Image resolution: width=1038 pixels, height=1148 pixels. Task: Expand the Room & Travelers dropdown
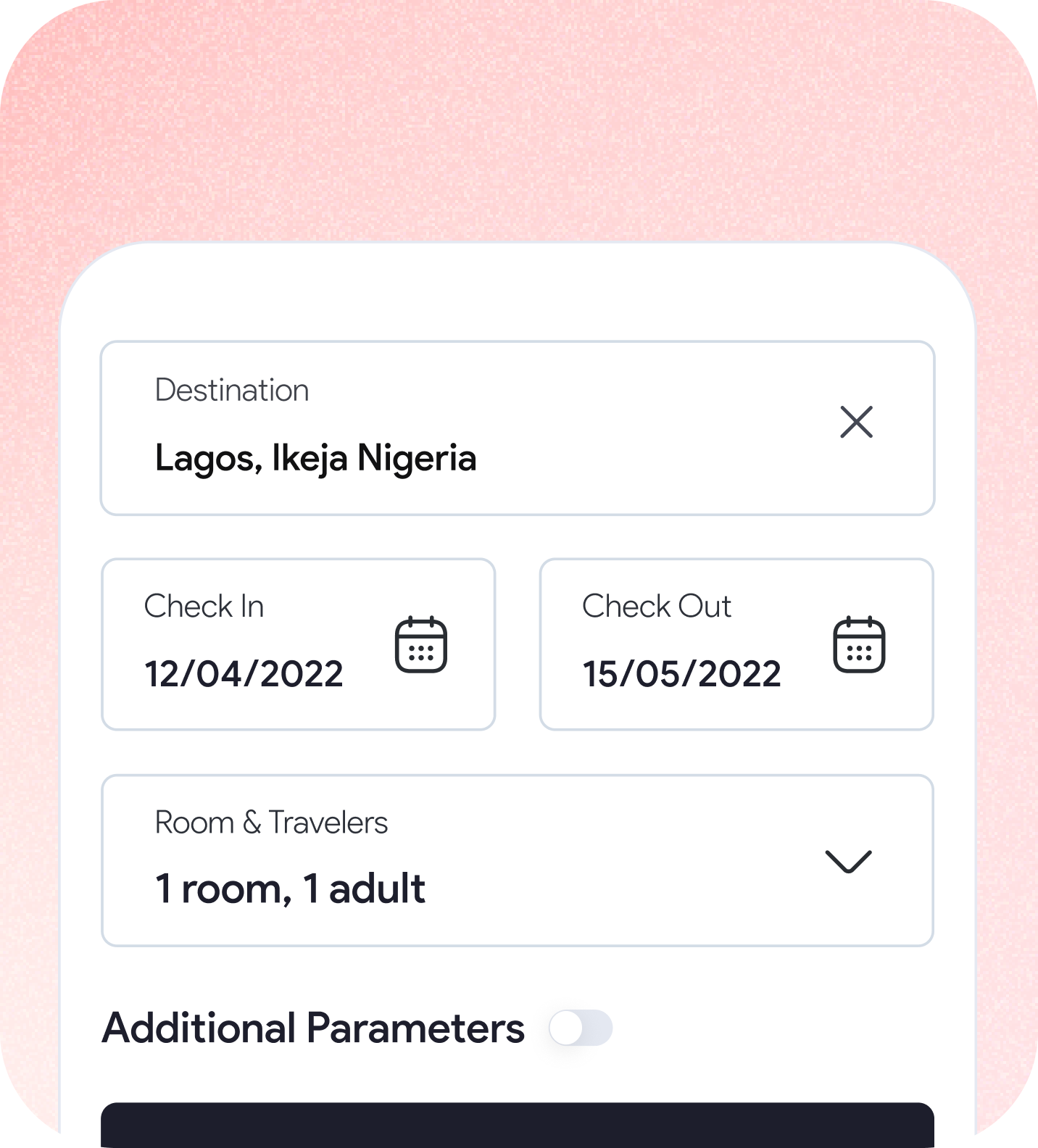coord(848,861)
